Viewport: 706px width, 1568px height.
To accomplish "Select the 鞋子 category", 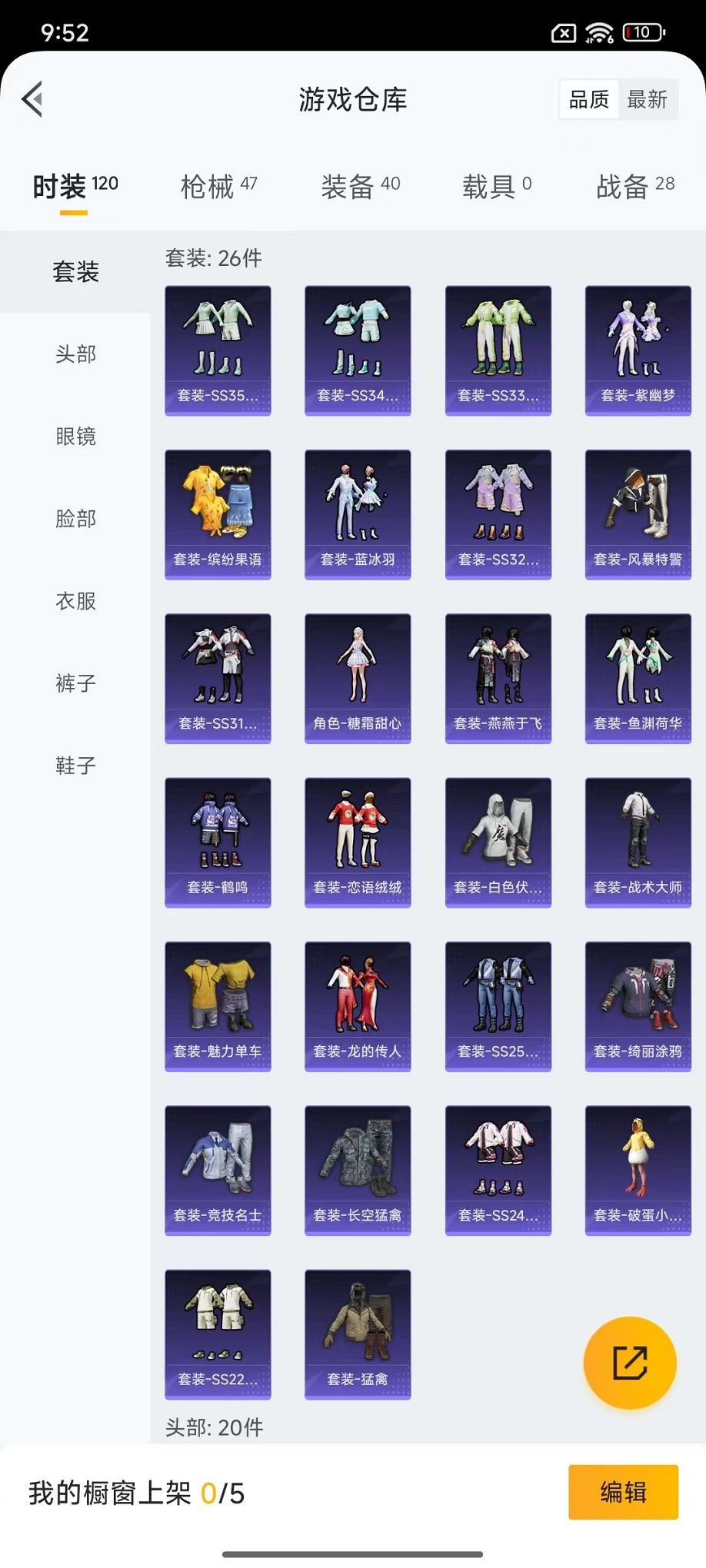I will tap(75, 766).
